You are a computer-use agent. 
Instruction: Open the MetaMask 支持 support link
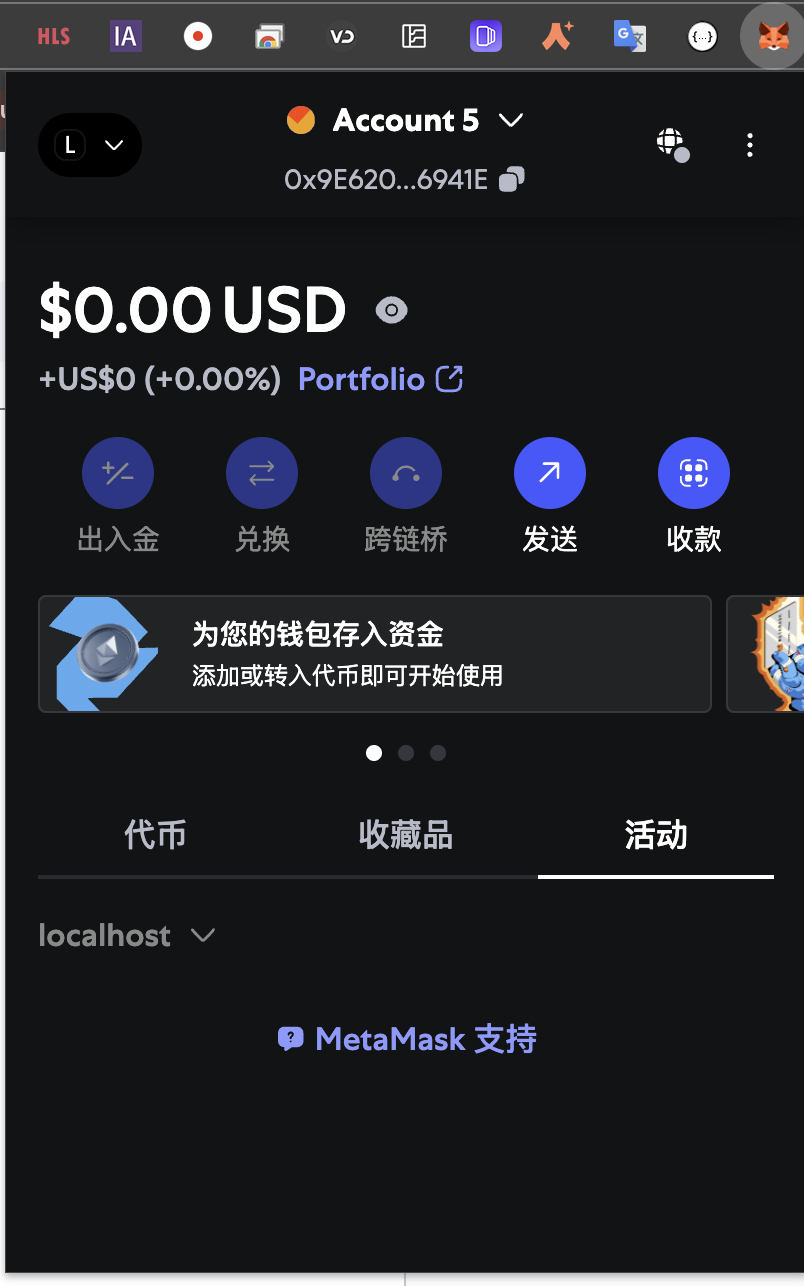[x=407, y=1039]
